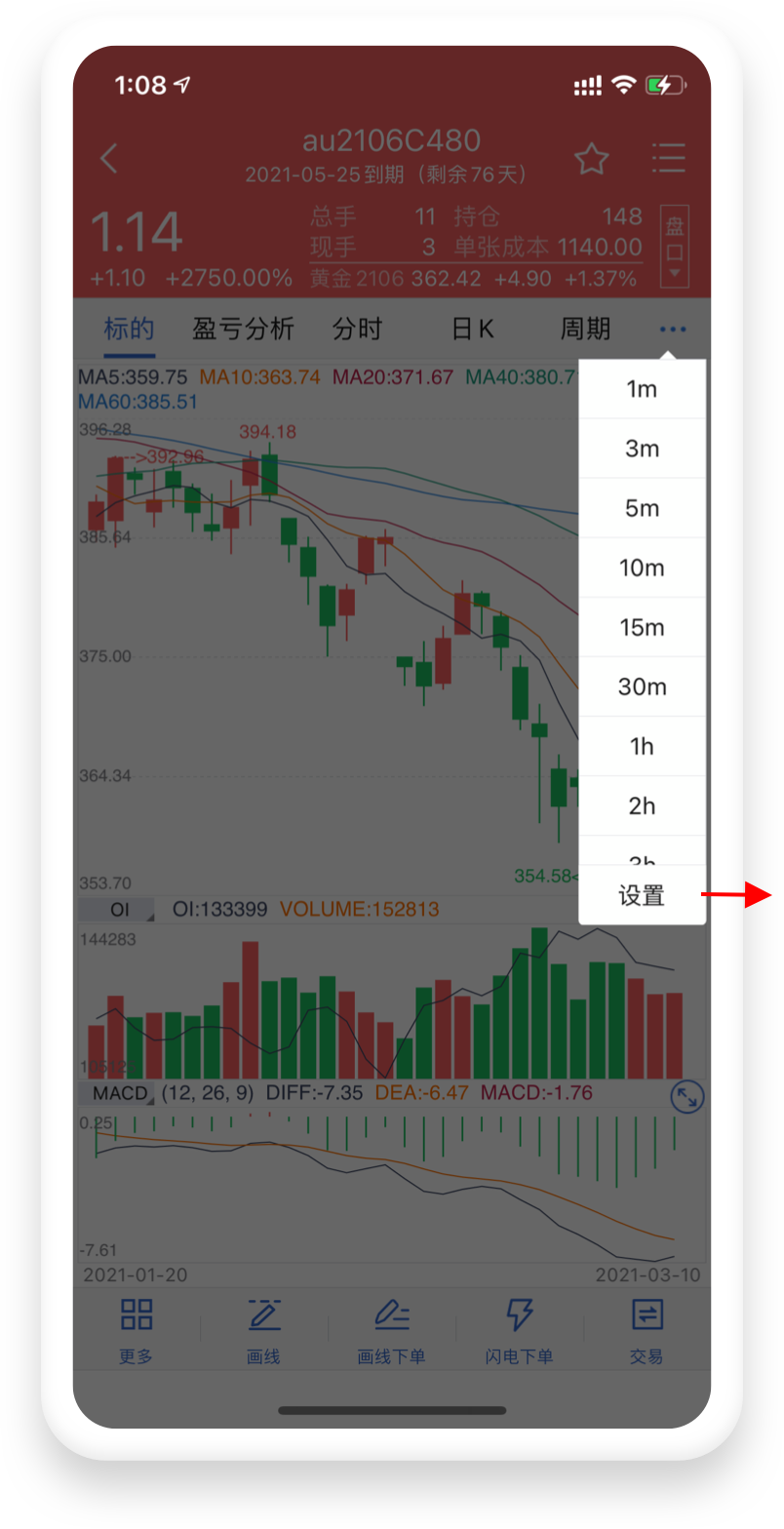Add au2106C480 to favorites with the star

click(591, 159)
